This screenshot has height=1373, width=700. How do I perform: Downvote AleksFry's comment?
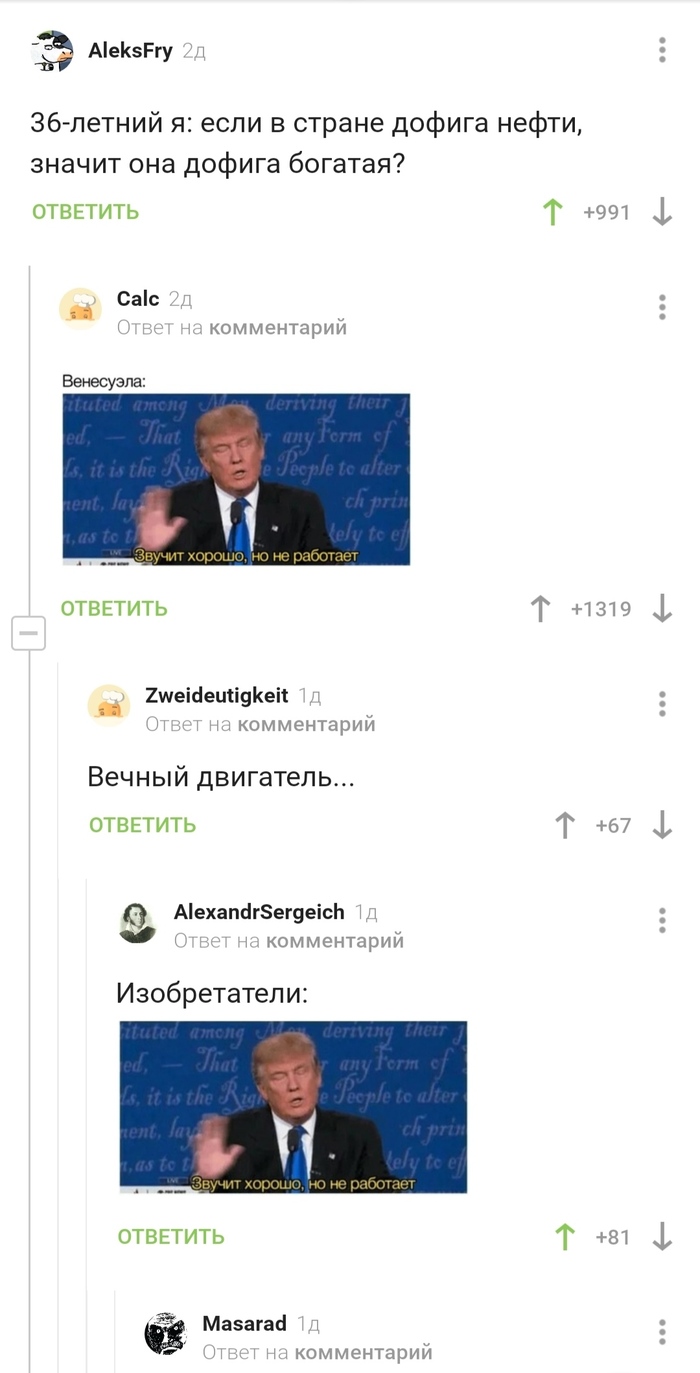[x=662, y=212]
